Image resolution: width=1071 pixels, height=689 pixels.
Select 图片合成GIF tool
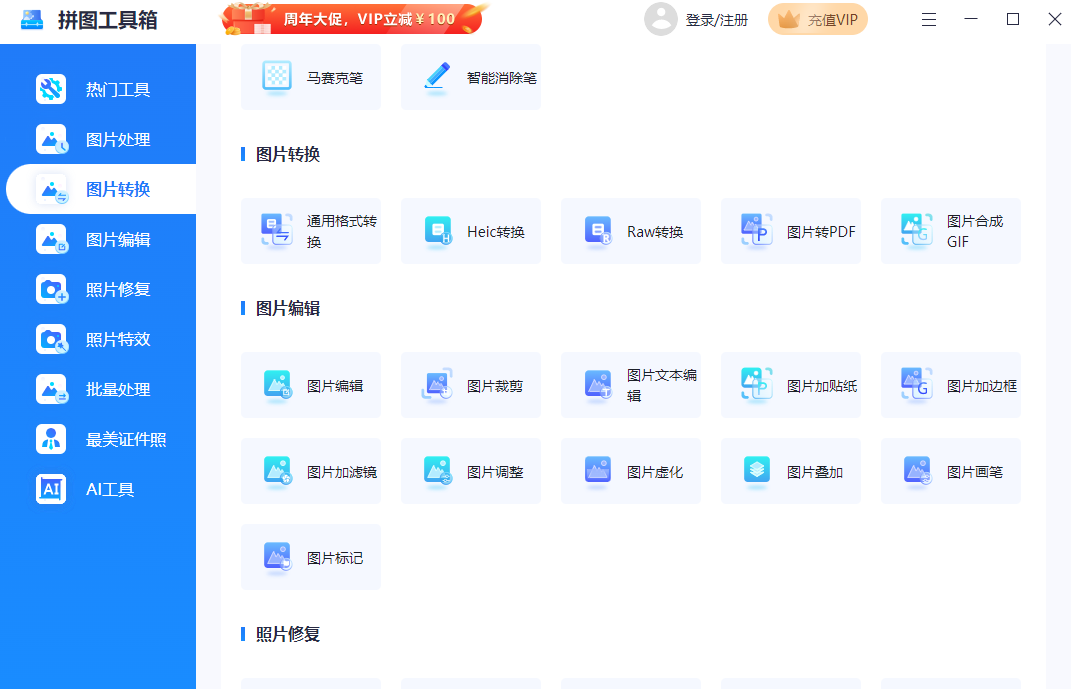pyautogui.click(x=951, y=231)
